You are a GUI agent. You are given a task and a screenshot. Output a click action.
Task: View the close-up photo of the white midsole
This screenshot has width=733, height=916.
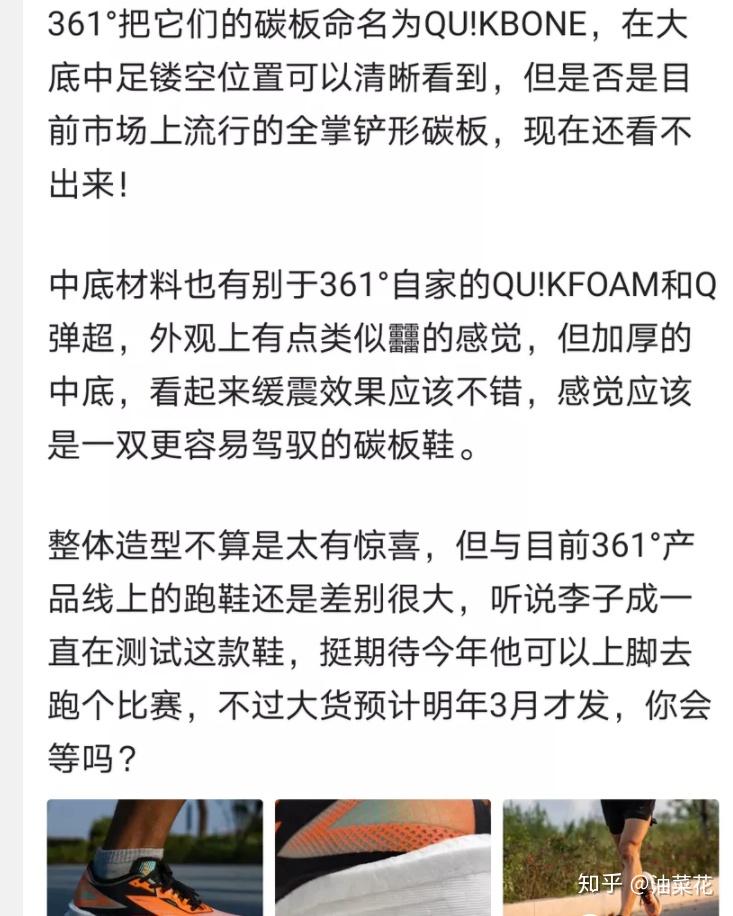383,856
